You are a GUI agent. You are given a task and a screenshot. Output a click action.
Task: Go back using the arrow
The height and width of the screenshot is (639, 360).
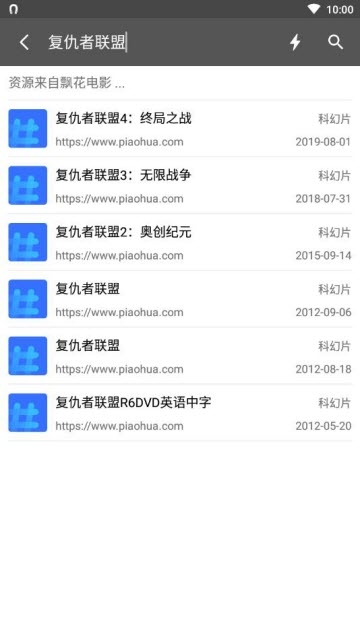pos(24,42)
